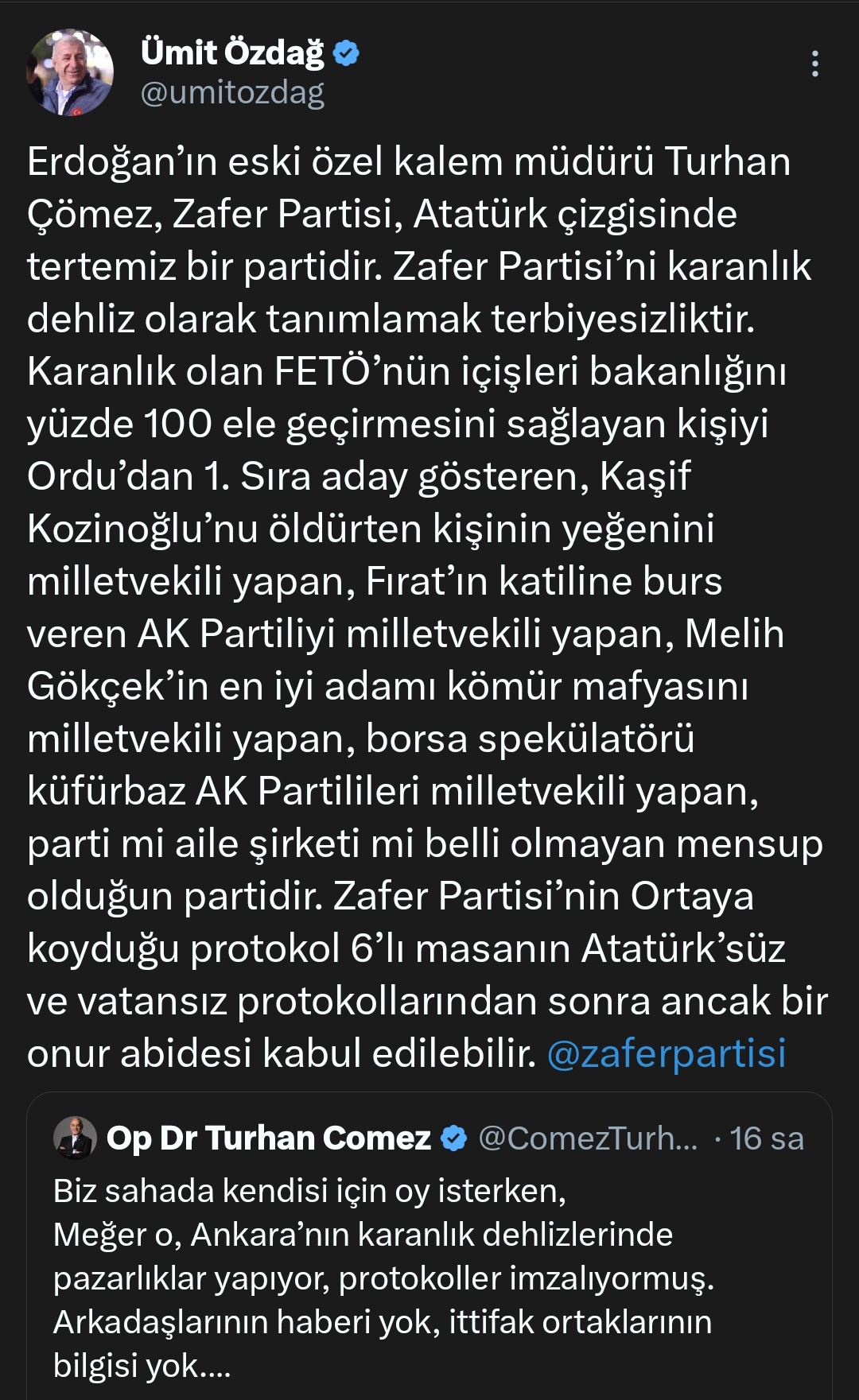The image size is (859, 1400).
Task: Open Ümit Özdağ's profile picture
Action: pyautogui.click(x=70, y=72)
